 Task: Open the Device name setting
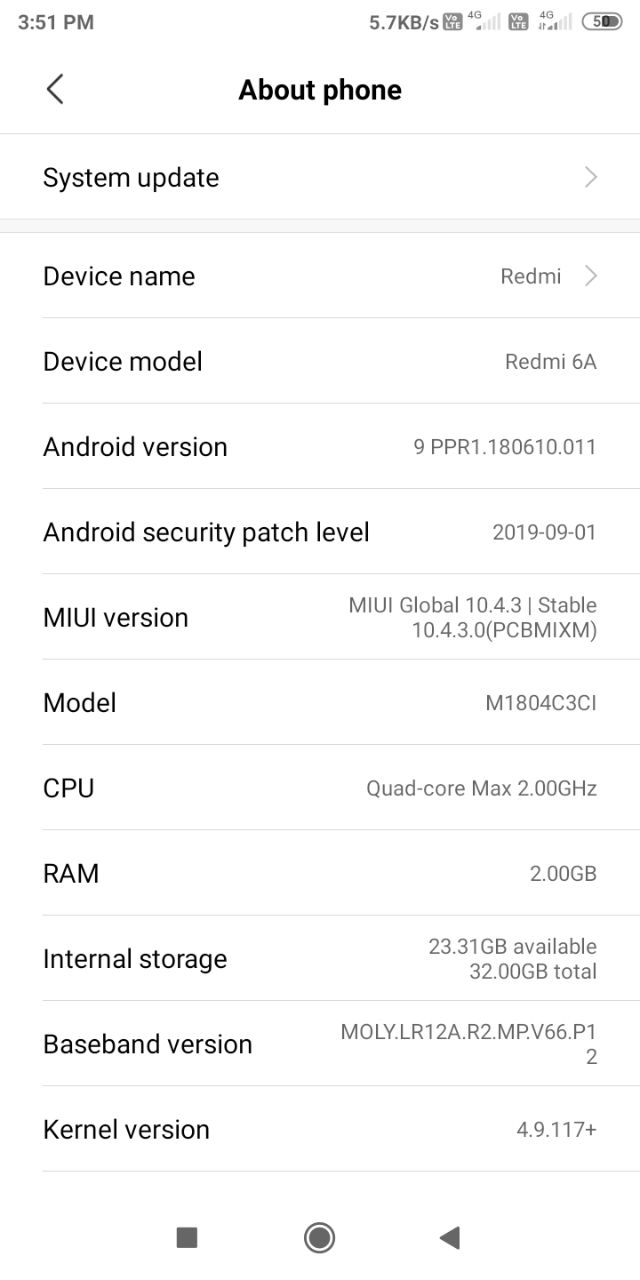tap(320, 276)
